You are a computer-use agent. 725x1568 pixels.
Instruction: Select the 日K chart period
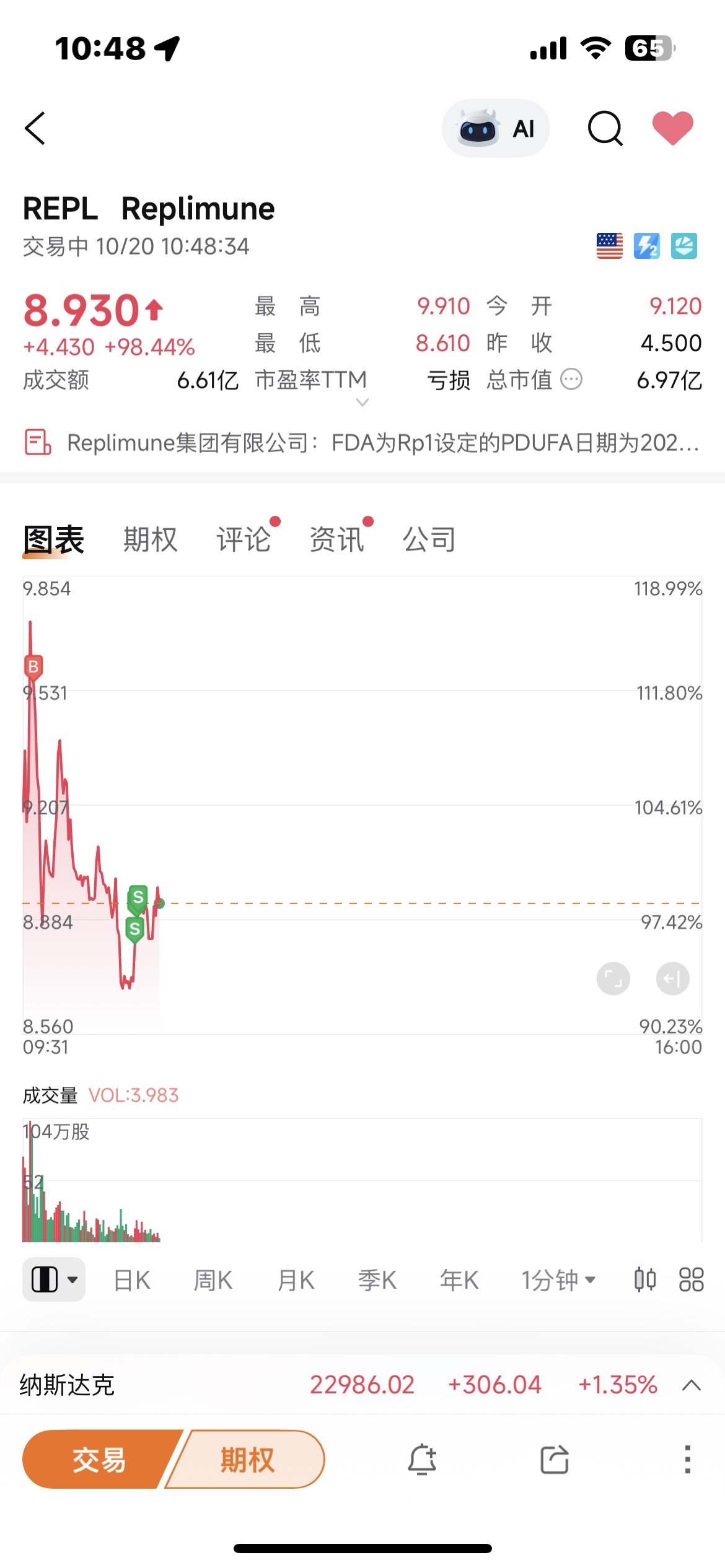pyautogui.click(x=132, y=1280)
